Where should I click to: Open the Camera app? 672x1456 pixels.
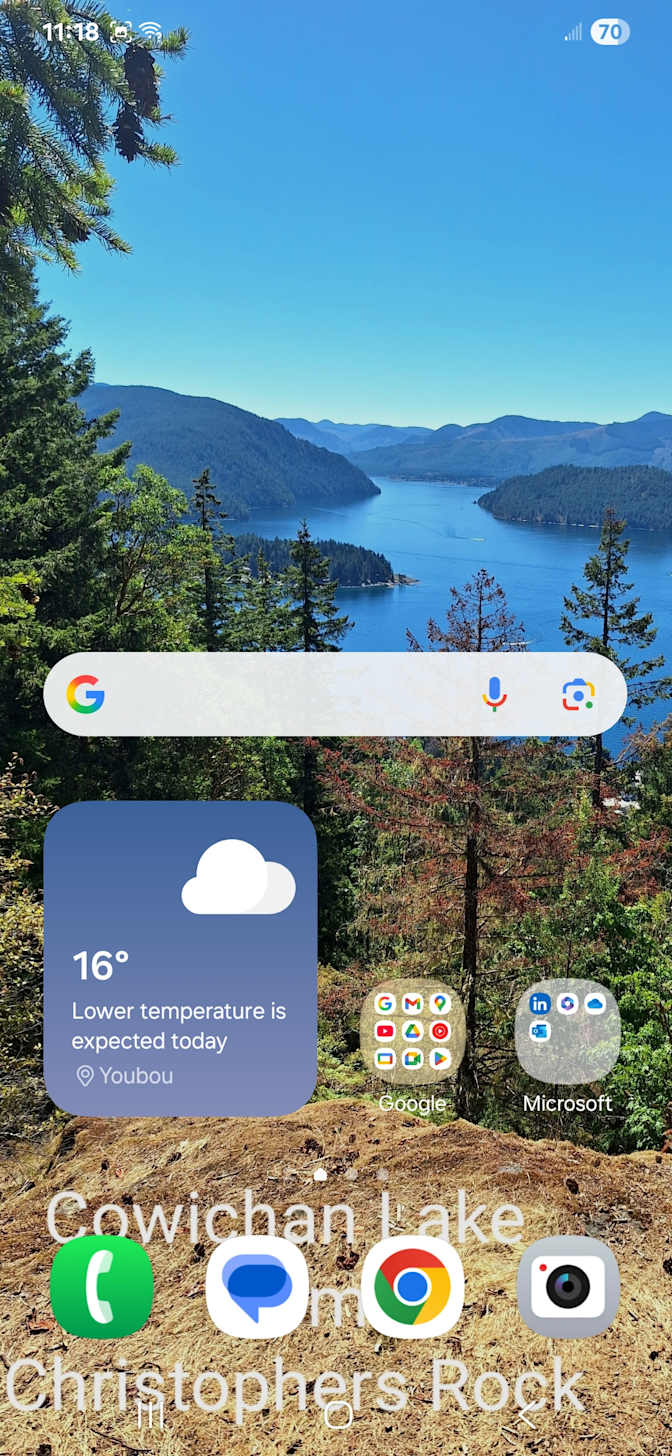(x=567, y=1287)
